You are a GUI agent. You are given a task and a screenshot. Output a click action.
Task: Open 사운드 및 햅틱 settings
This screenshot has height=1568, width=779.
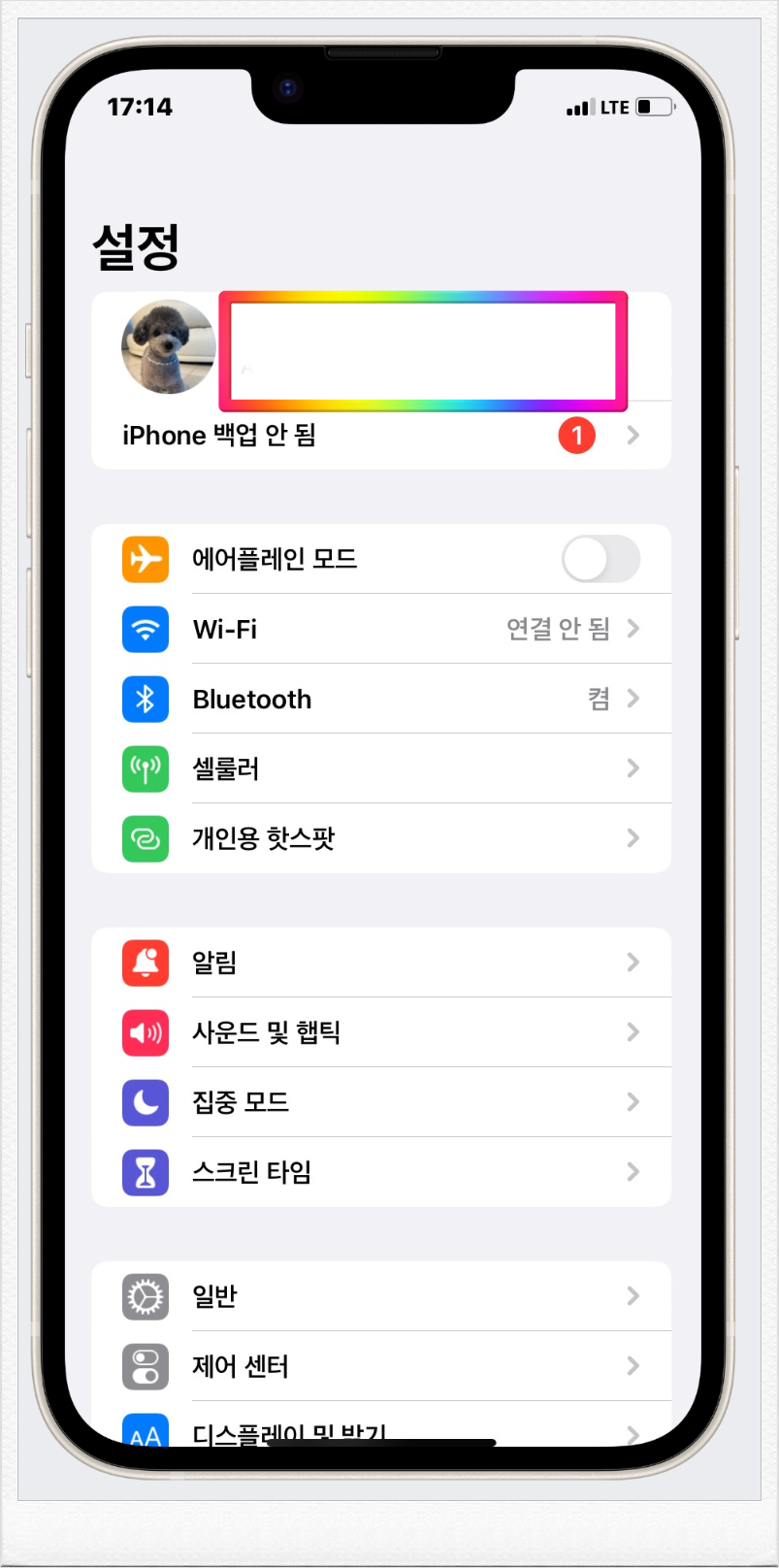click(x=380, y=1032)
